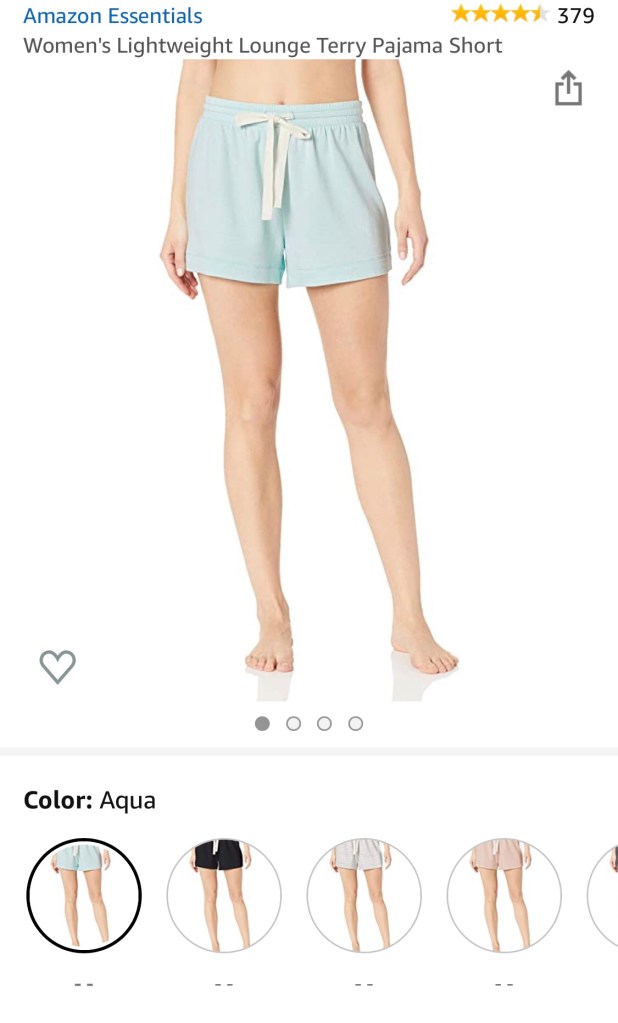Select the Aqua color swatch

(x=83, y=895)
